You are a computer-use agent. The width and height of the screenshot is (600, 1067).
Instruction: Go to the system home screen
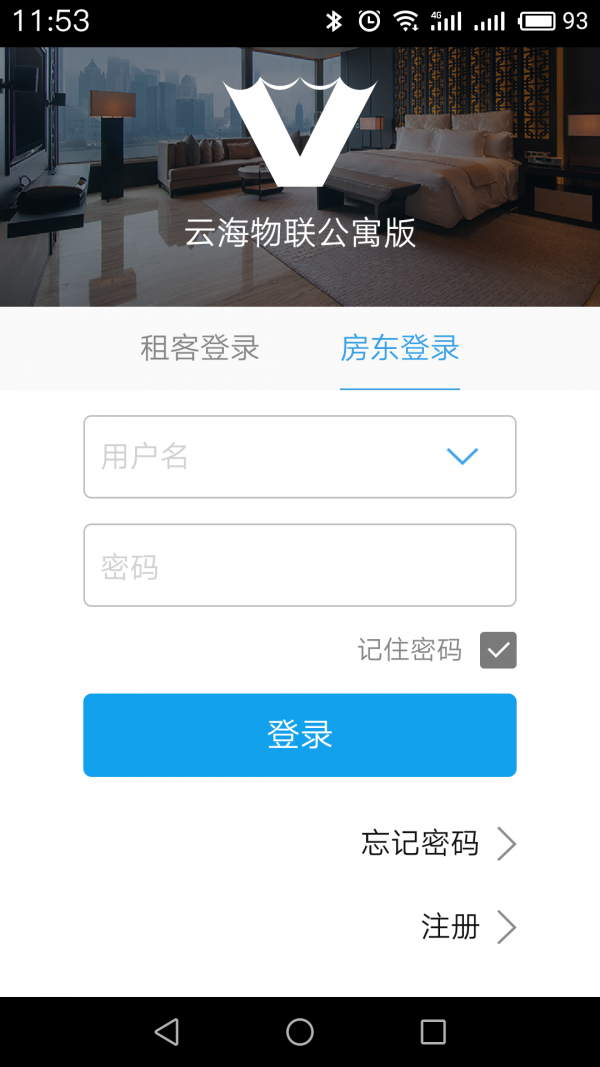pyautogui.click(x=300, y=1032)
